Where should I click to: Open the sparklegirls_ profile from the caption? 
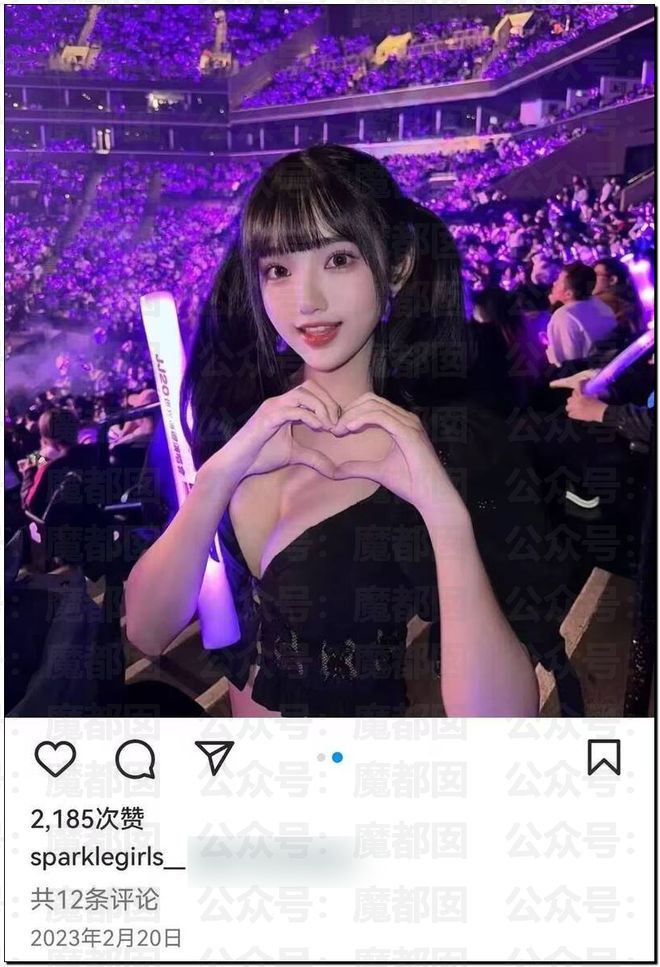pos(109,859)
